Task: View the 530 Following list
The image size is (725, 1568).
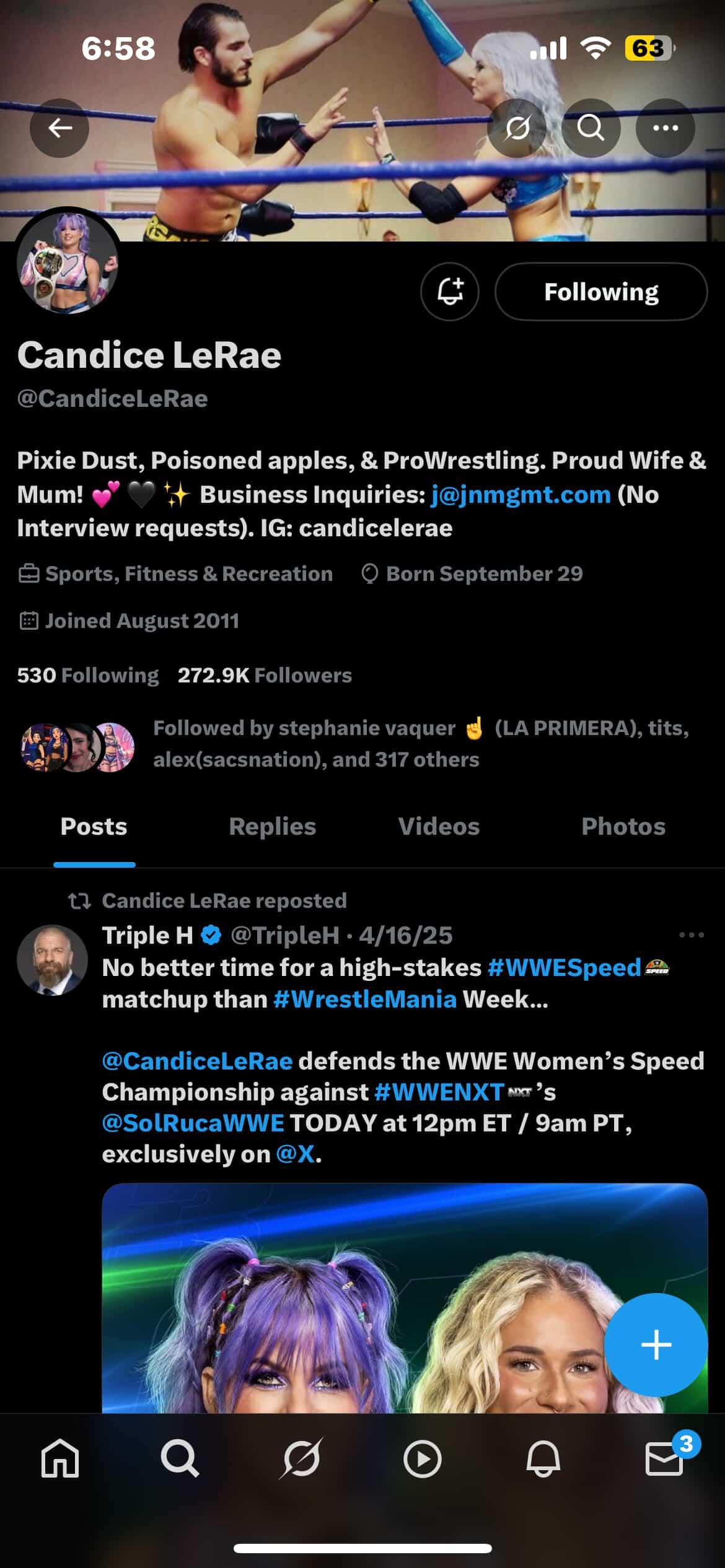Action: (x=88, y=675)
